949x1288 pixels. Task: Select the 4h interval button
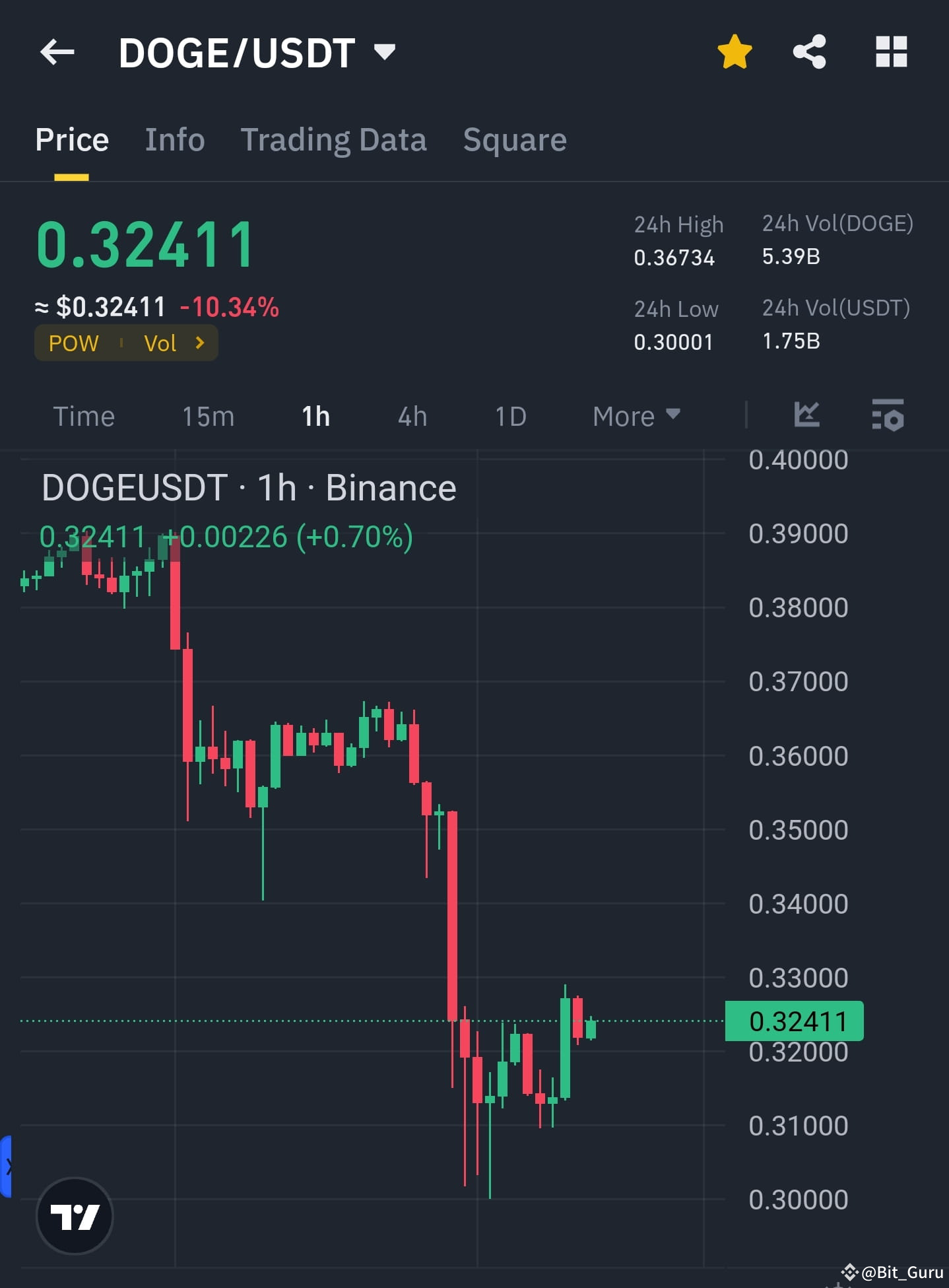click(x=410, y=415)
